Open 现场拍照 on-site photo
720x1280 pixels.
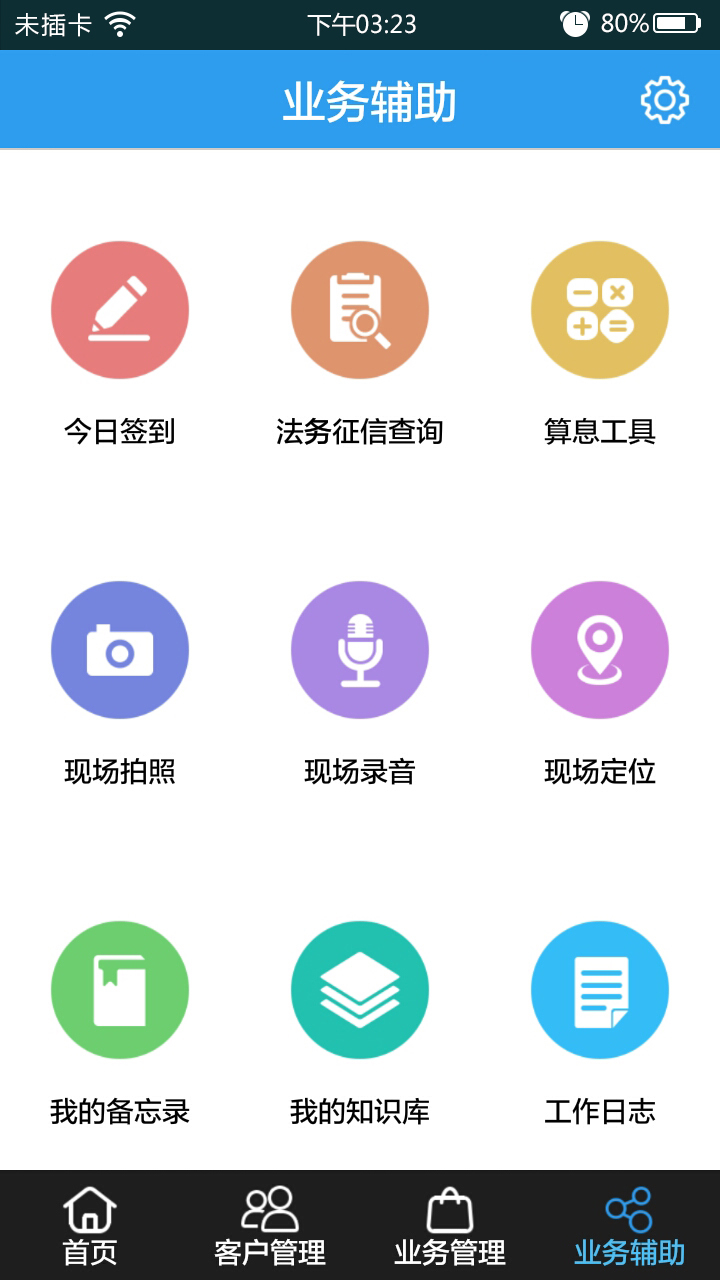(120, 650)
